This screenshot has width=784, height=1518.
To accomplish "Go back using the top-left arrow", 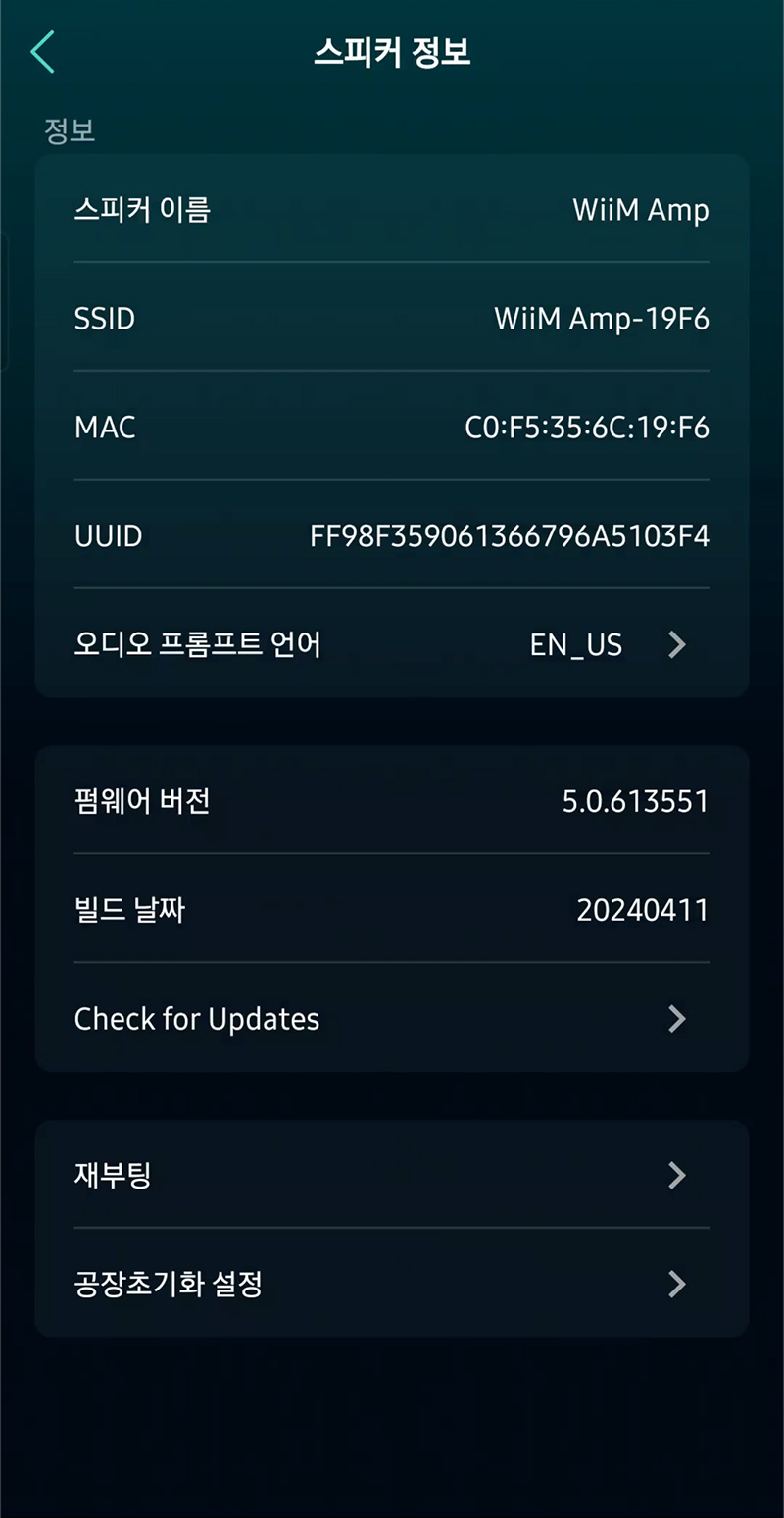I will click(42, 52).
